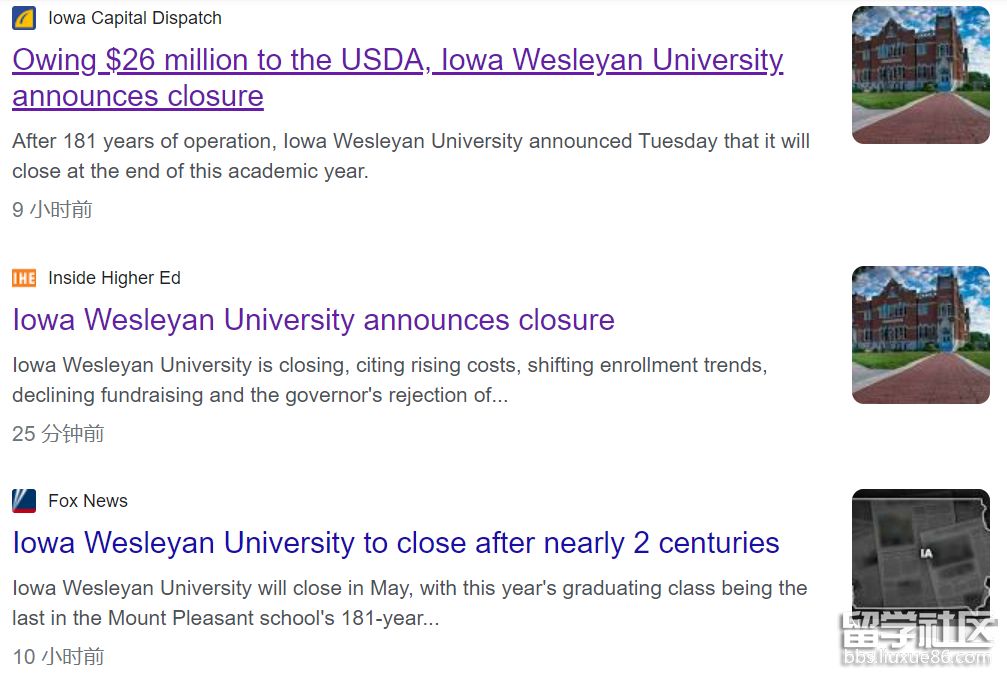Viewport: 1007px width, 679px height.
Task: Tap the Iowa Capital Dispatch article thumbnail
Action: coord(920,75)
